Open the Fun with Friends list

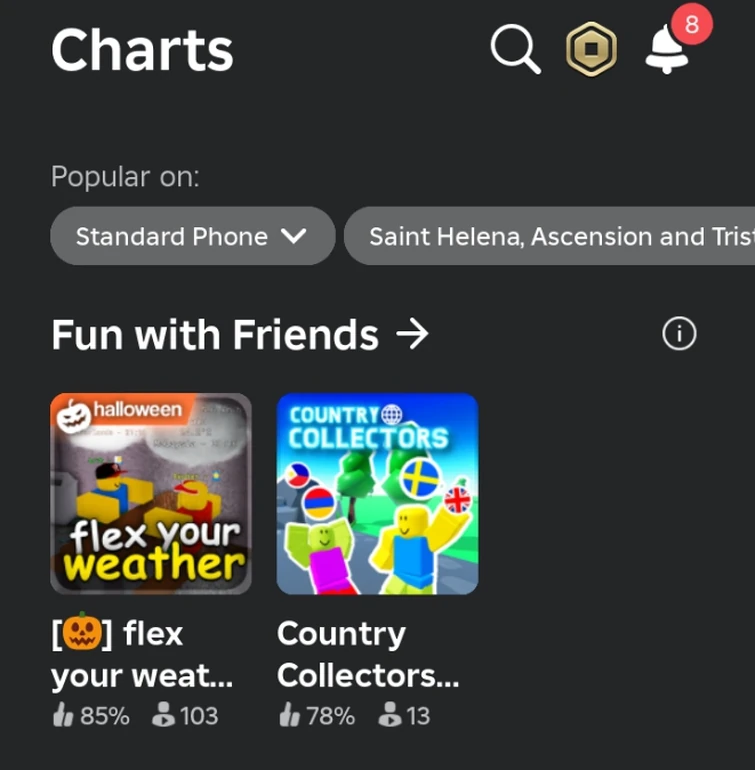(240, 335)
